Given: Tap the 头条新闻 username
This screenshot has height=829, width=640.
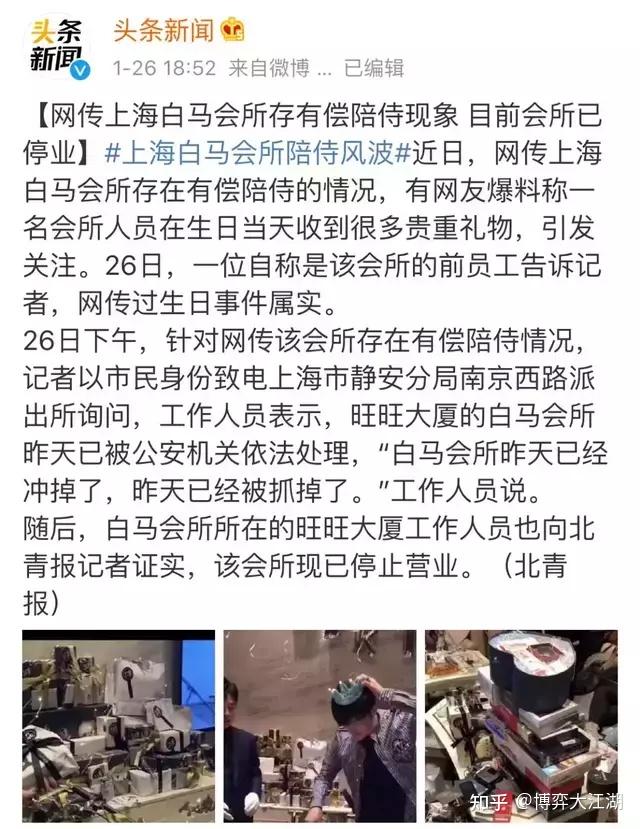Looking at the screenshot, I should 162,31.
